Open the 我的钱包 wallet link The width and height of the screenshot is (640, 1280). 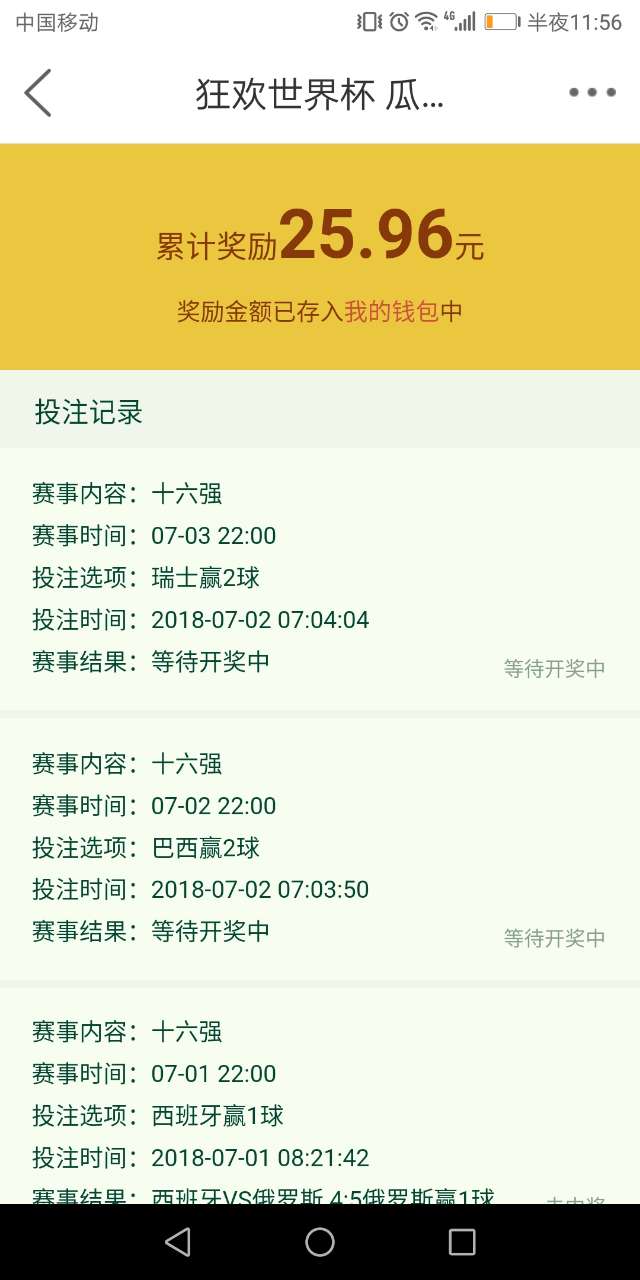pos(391,312)
